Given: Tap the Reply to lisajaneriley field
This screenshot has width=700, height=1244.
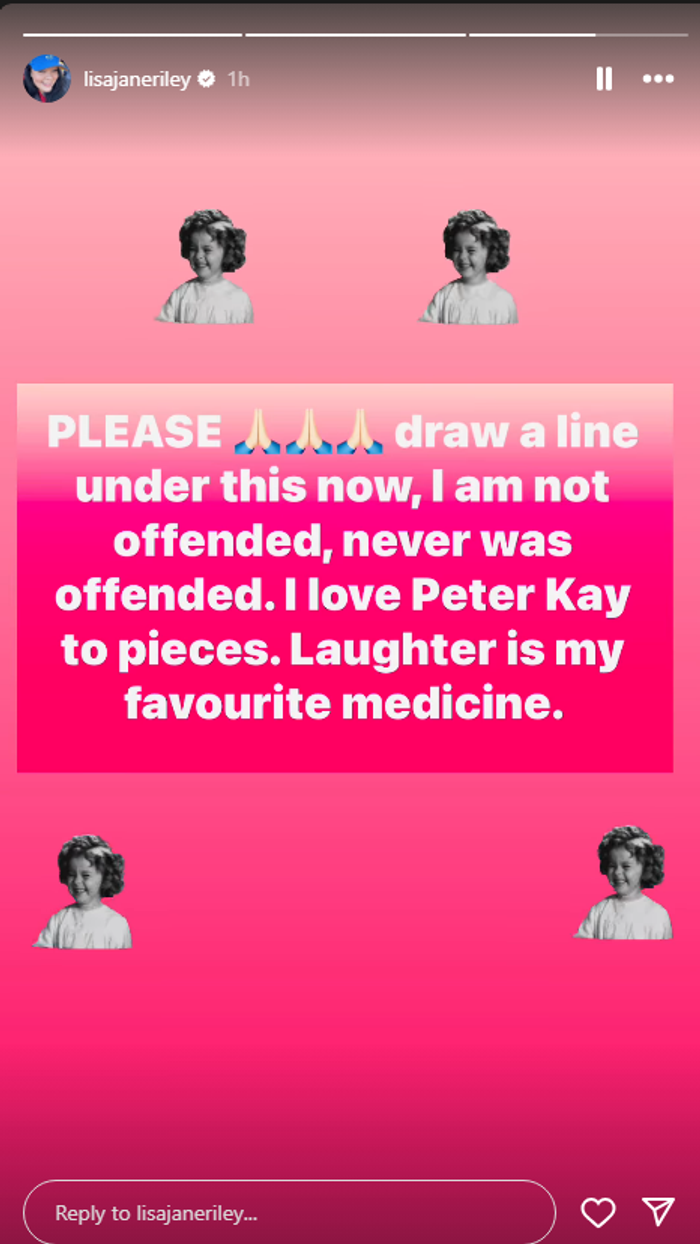Looking at the screenshot, I should (x=289, y=1212).
